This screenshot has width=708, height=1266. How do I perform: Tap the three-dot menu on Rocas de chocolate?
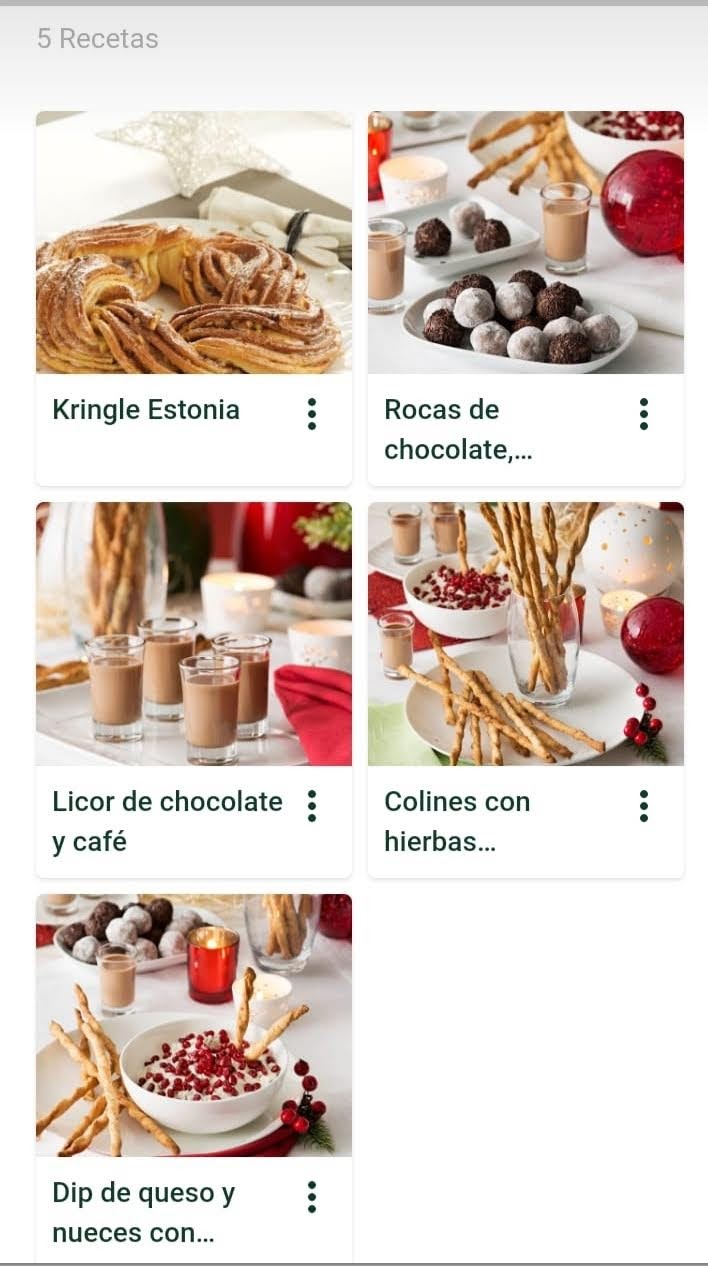644,413
